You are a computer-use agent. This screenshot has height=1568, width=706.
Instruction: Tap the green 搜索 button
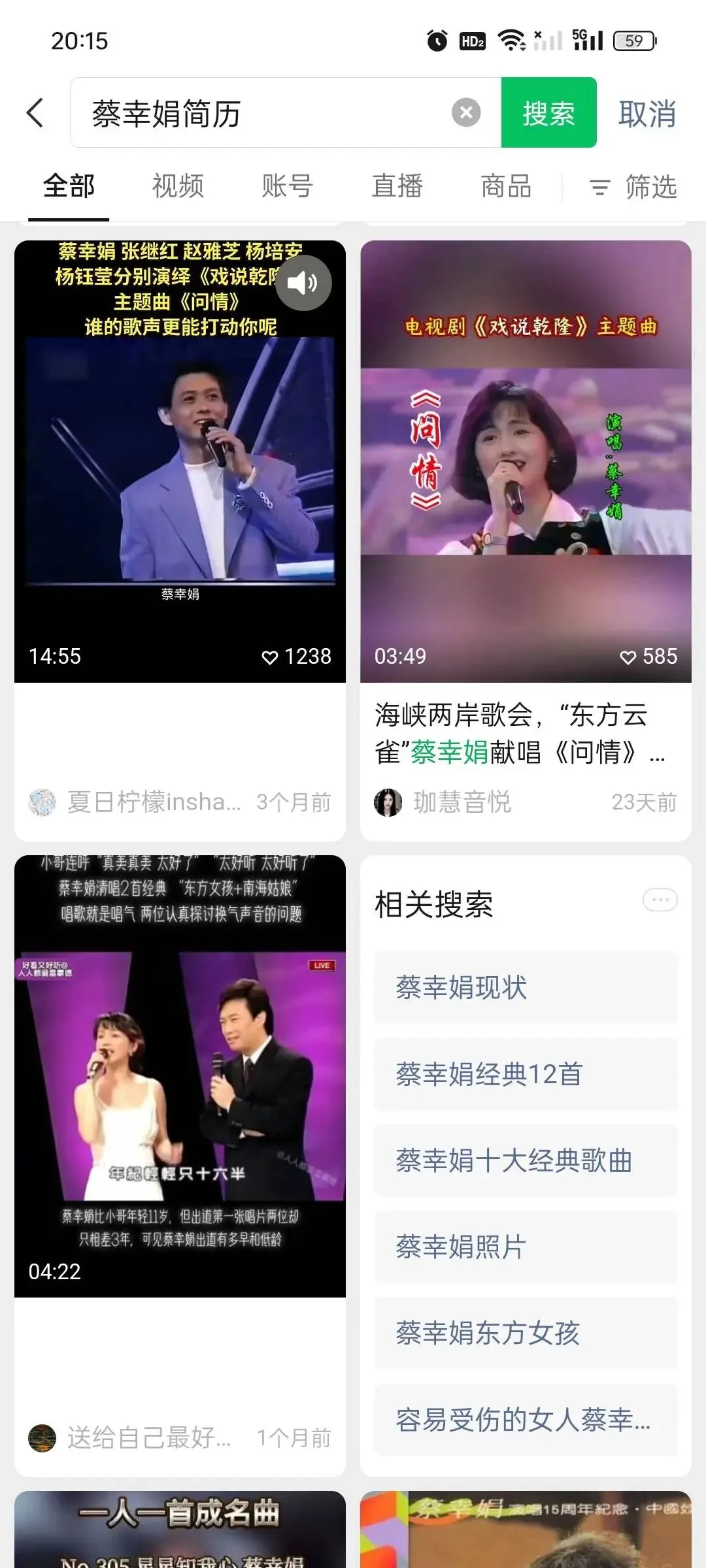coord(548,113)
